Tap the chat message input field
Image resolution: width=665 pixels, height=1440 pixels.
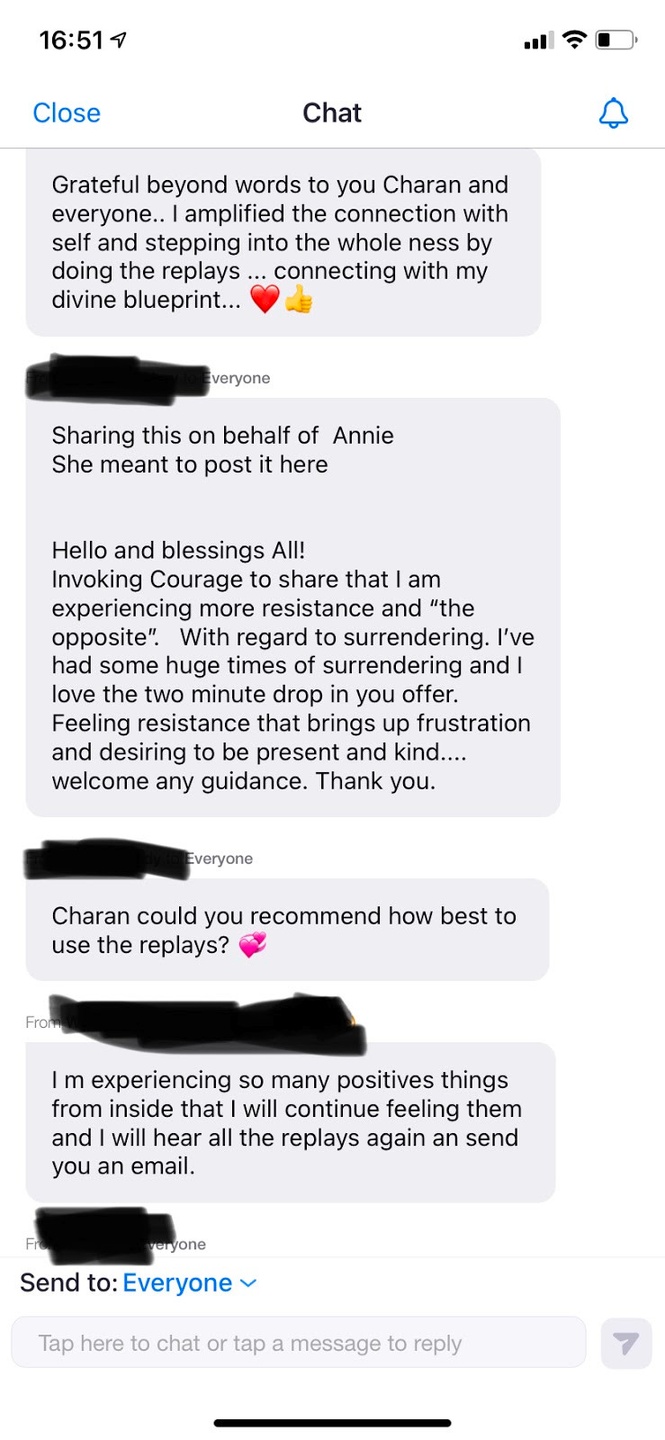pos(298,1343)
